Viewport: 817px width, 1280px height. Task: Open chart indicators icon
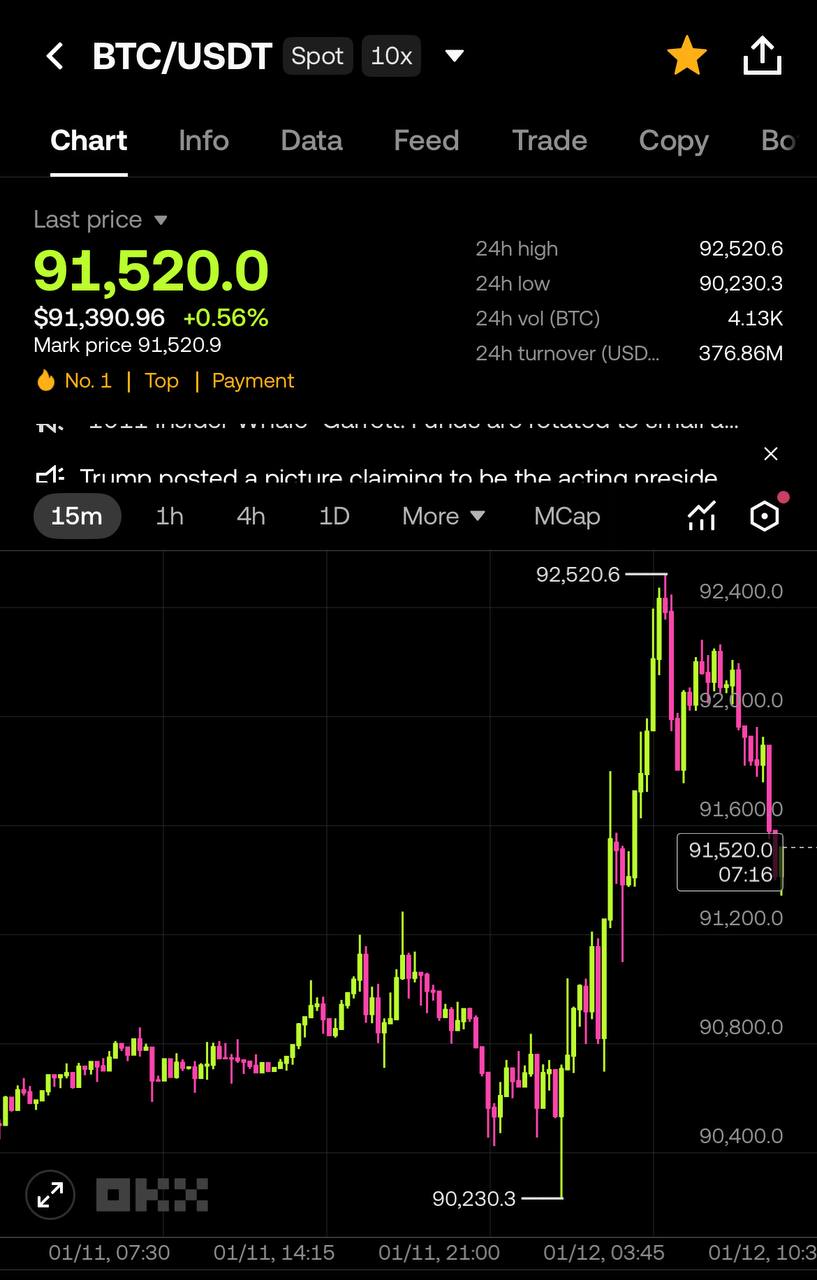coord(702,516)
